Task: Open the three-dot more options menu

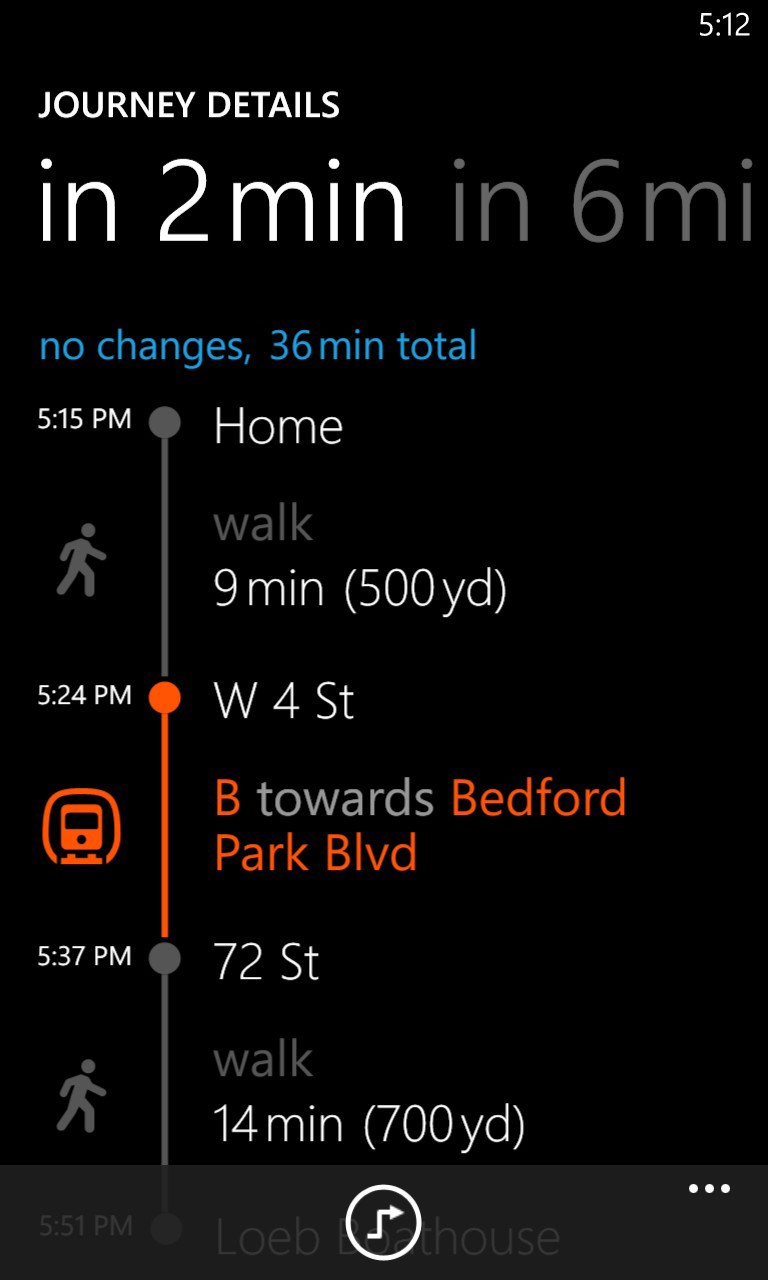Action: [x=709, y=1189]
